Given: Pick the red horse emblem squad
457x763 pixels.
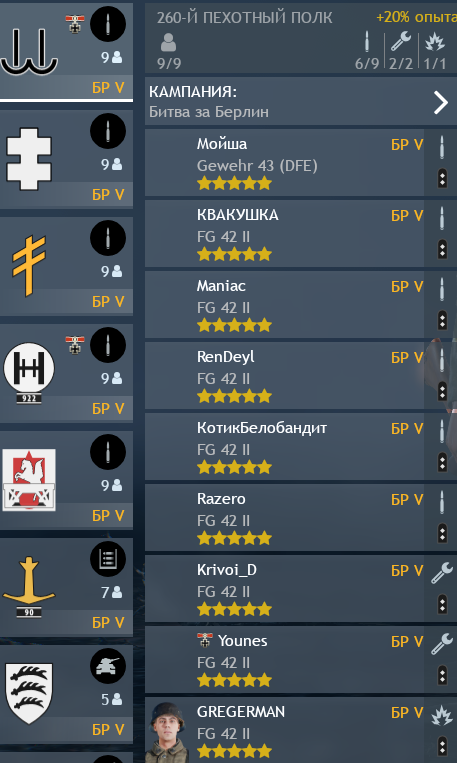Looking at the screenshot, I should (x=66, y=480).
